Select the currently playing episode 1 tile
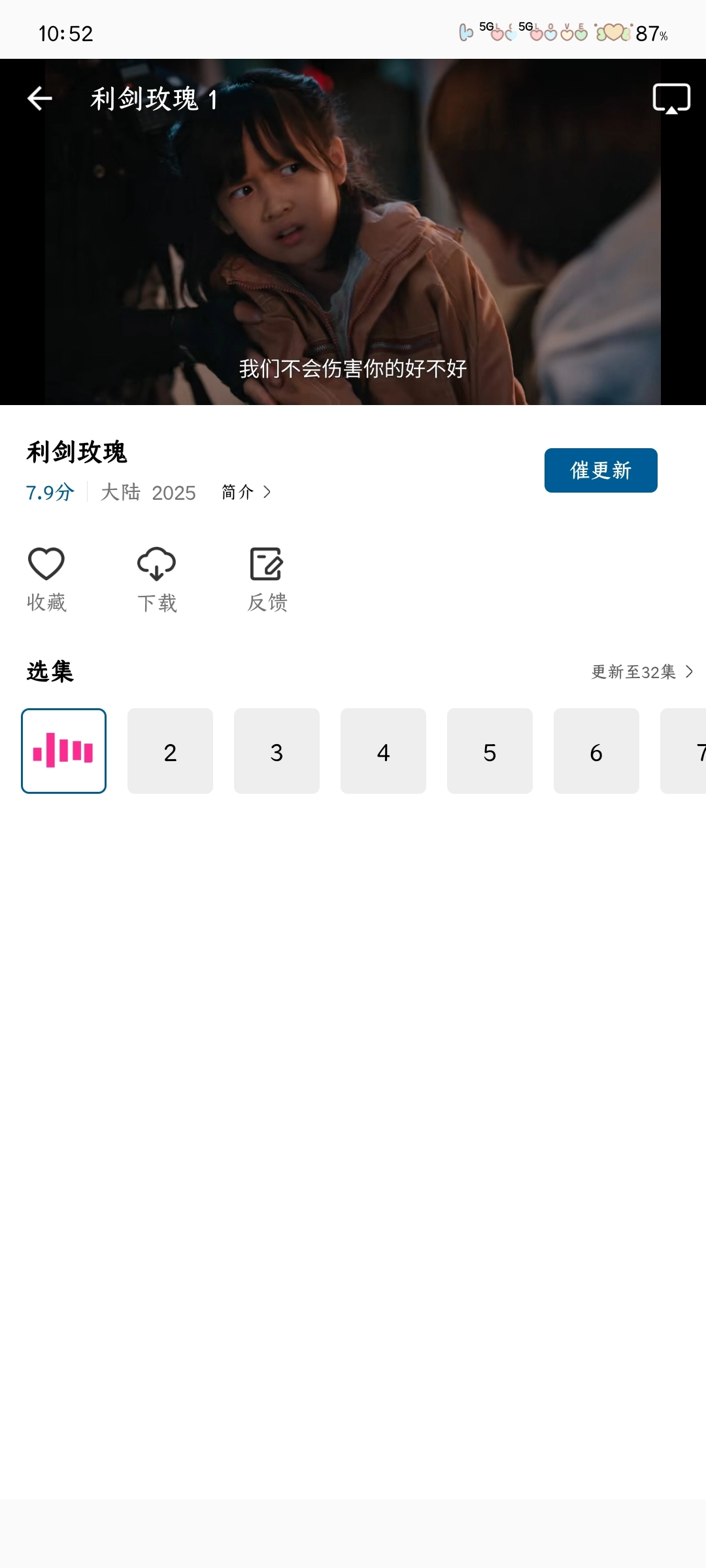 [64, 751]
